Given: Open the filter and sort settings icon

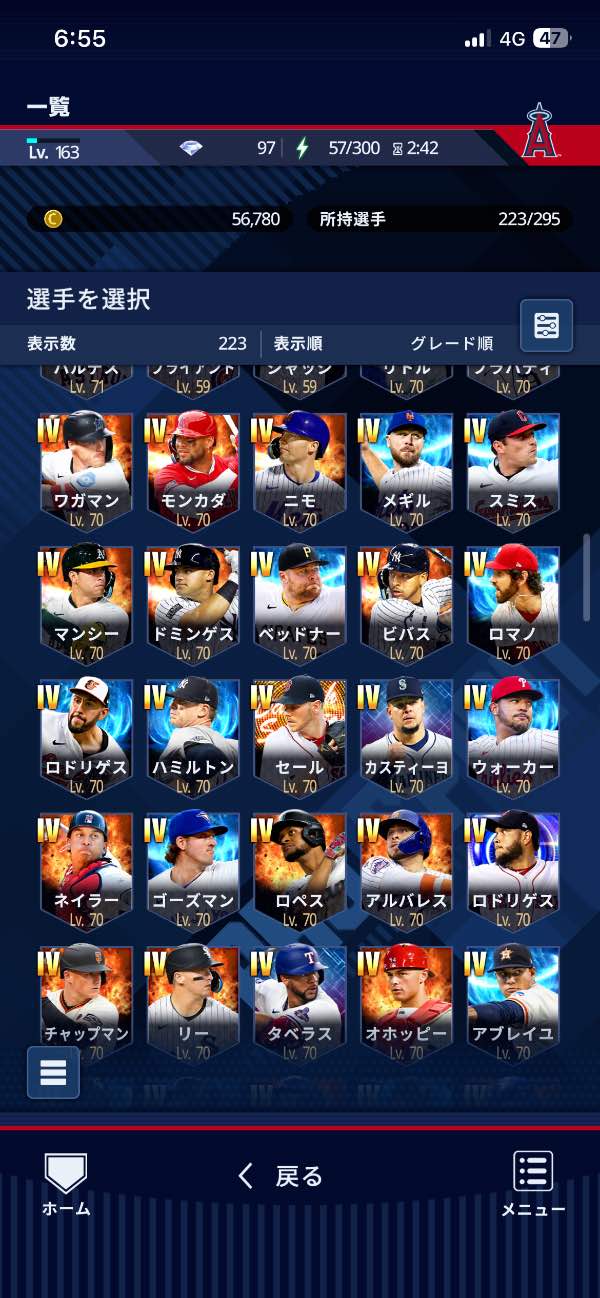Looking at the screenshot, I should pyautogui.click(x=546, y=325).
